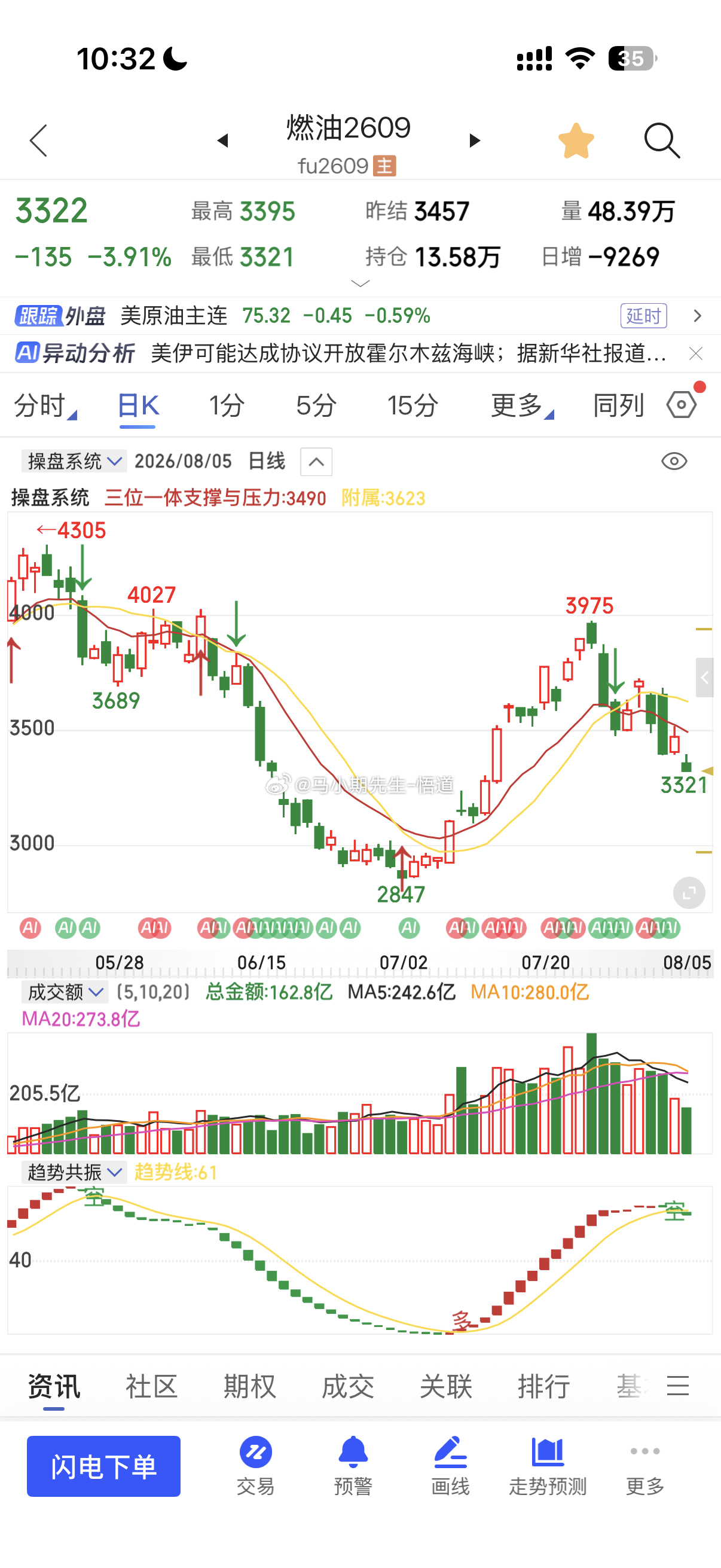Open the 成交额 indicator dropdown
Image resolution: width=721 pixels, height=1568 pixels.
pos(65,992)
